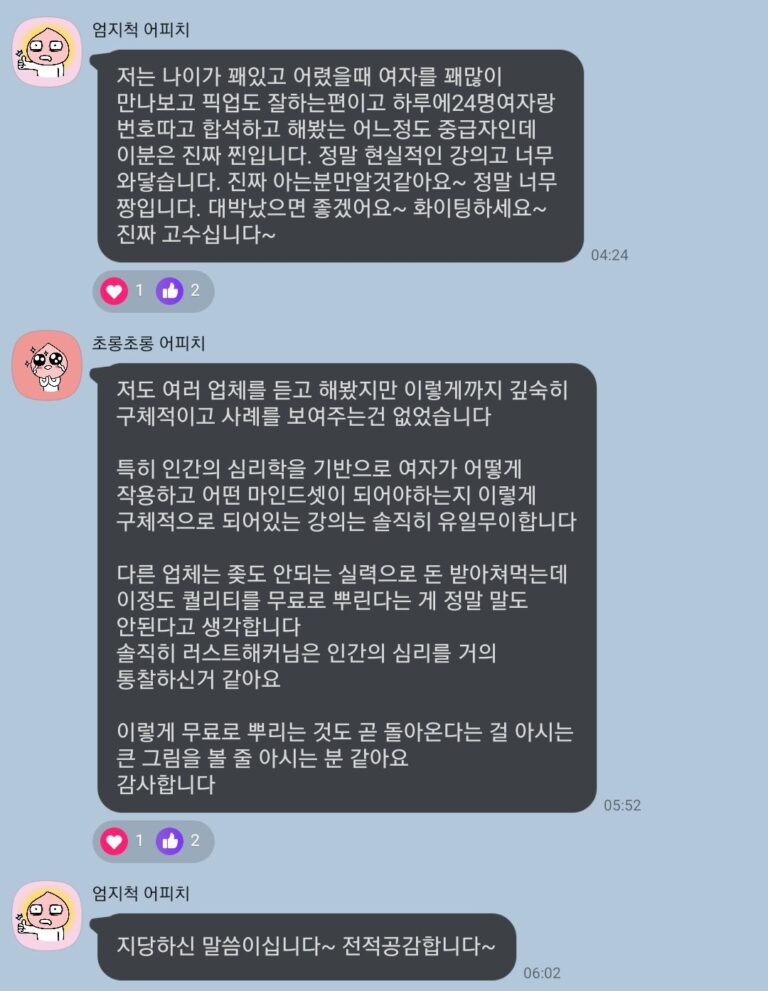The width and height of the screenshot is (768, 991).
Task: Tap the heart reaction under the 05:52 message
Action: [114, 841]
